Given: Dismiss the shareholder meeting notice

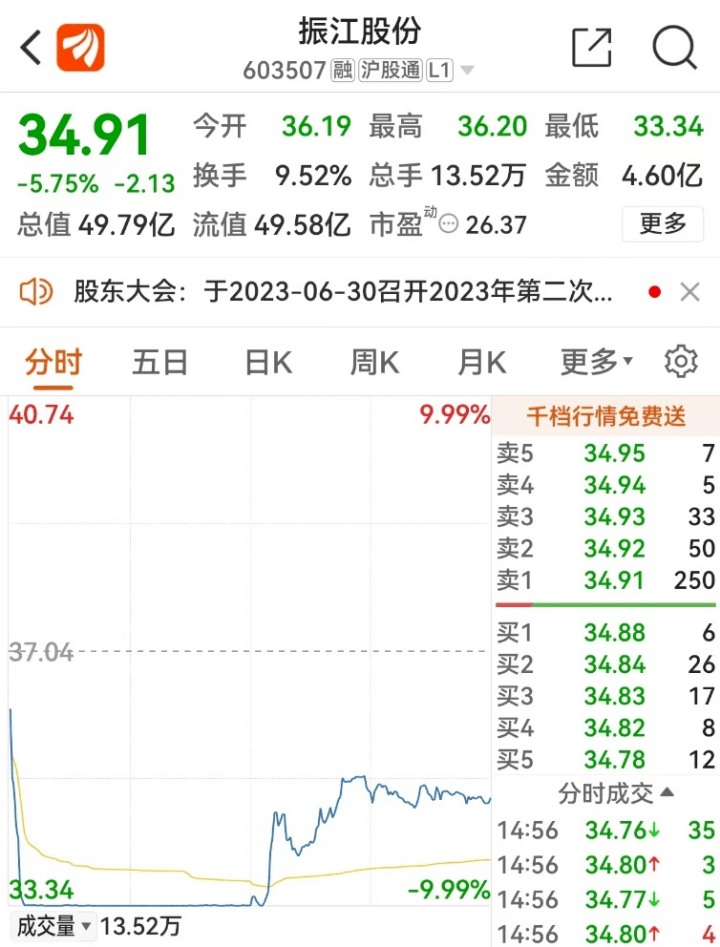Looking at the screenshot, I should [x=690, y=292].
